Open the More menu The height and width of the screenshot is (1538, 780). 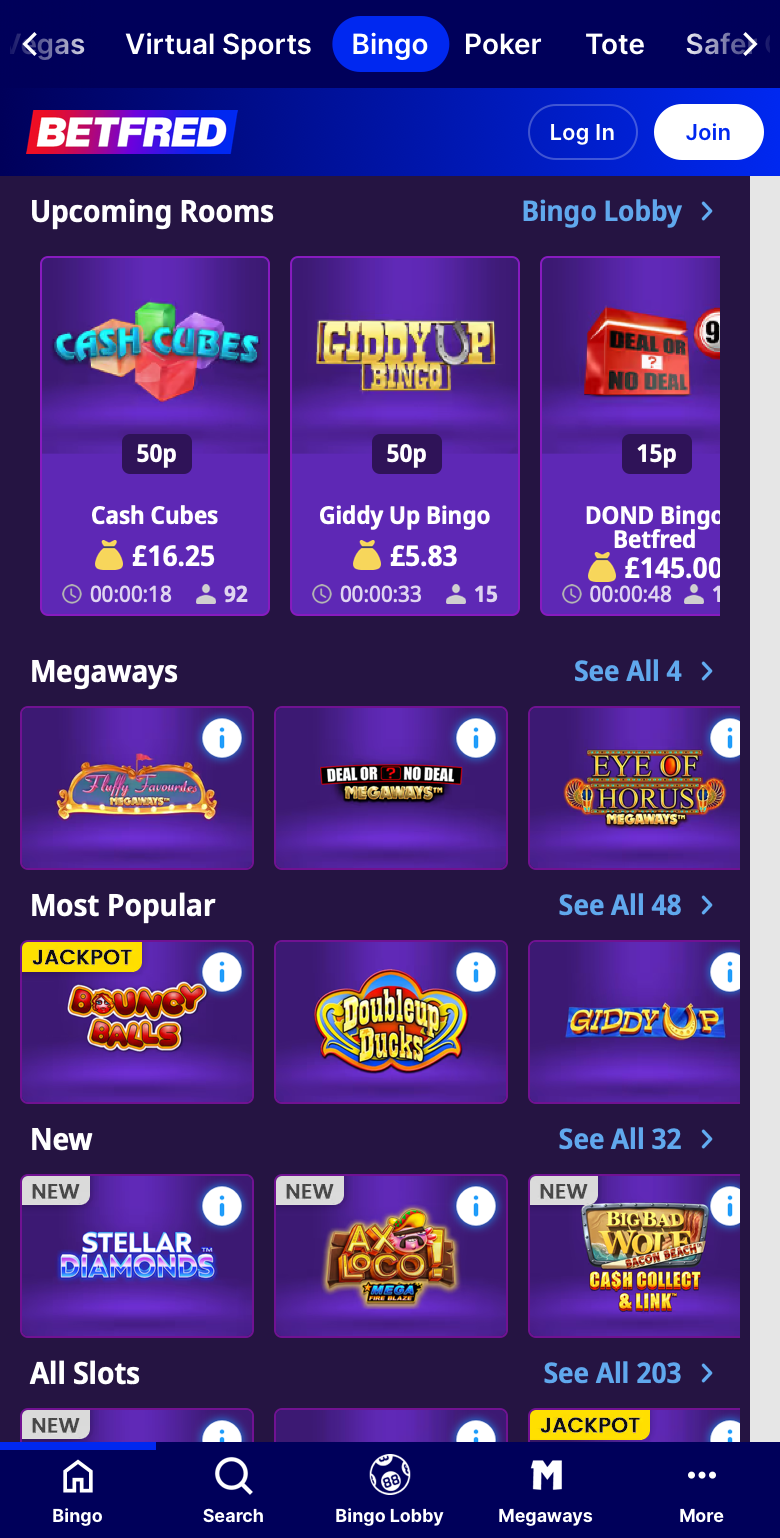(701, 1490)
